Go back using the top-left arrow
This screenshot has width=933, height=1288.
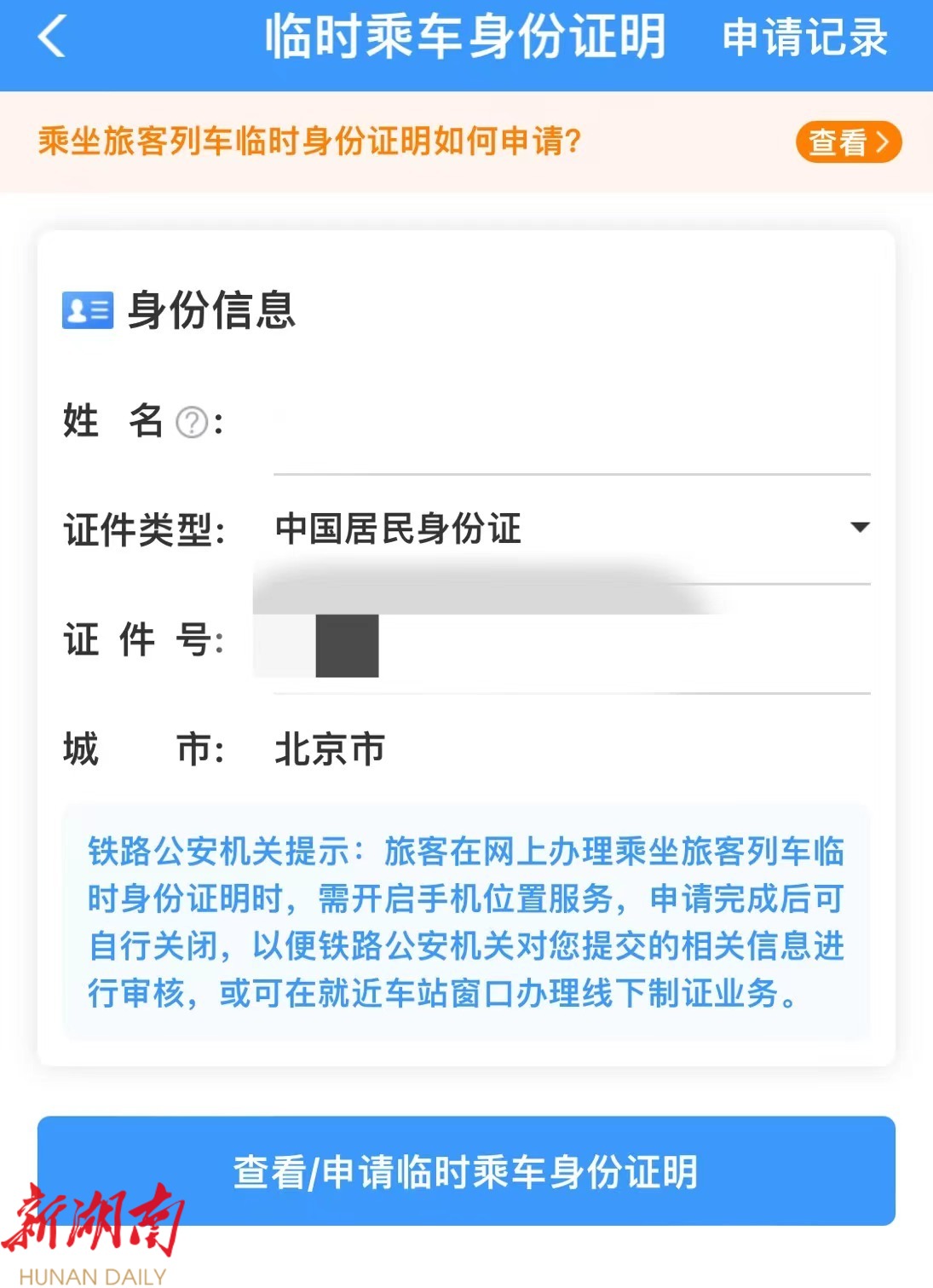click(x=53, y=38)
